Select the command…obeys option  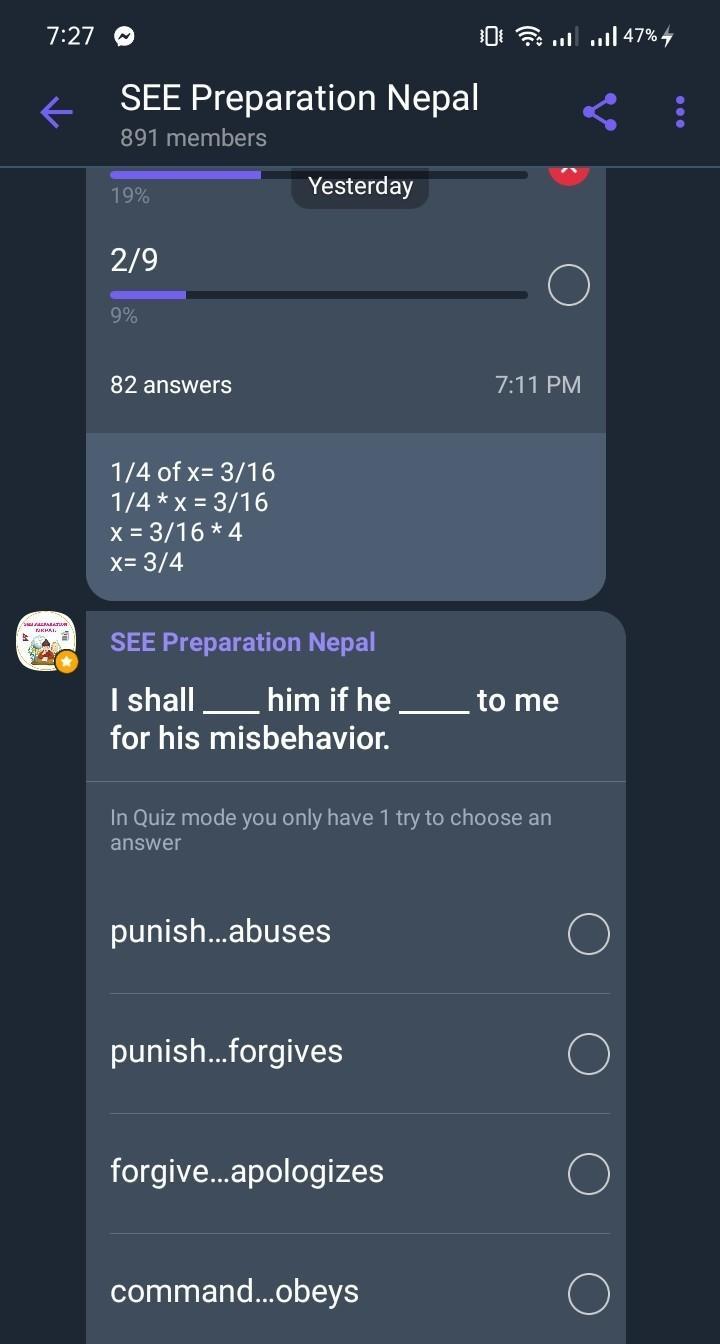coord(588,1294)
